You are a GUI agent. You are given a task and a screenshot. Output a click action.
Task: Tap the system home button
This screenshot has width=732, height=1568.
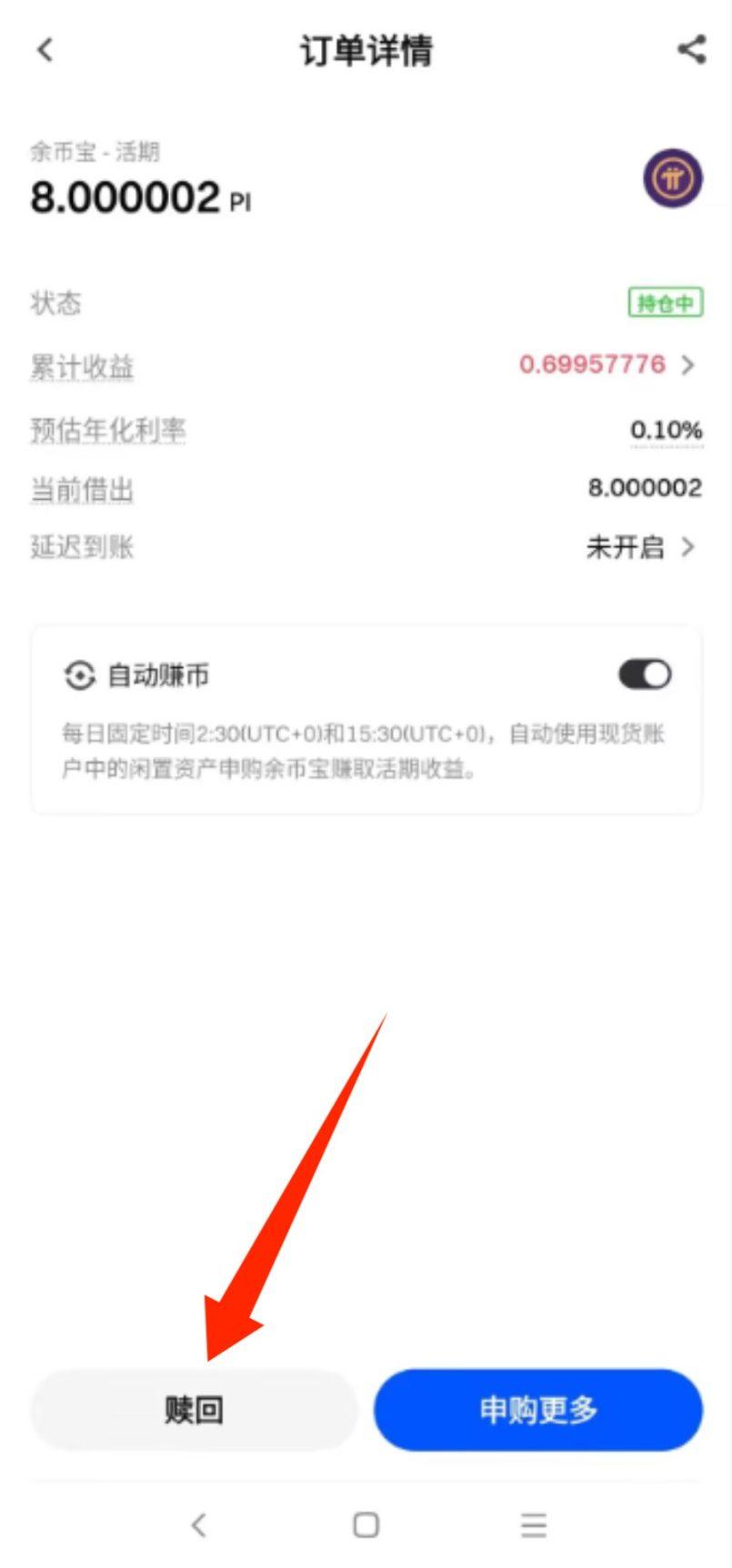[366, 1524]
